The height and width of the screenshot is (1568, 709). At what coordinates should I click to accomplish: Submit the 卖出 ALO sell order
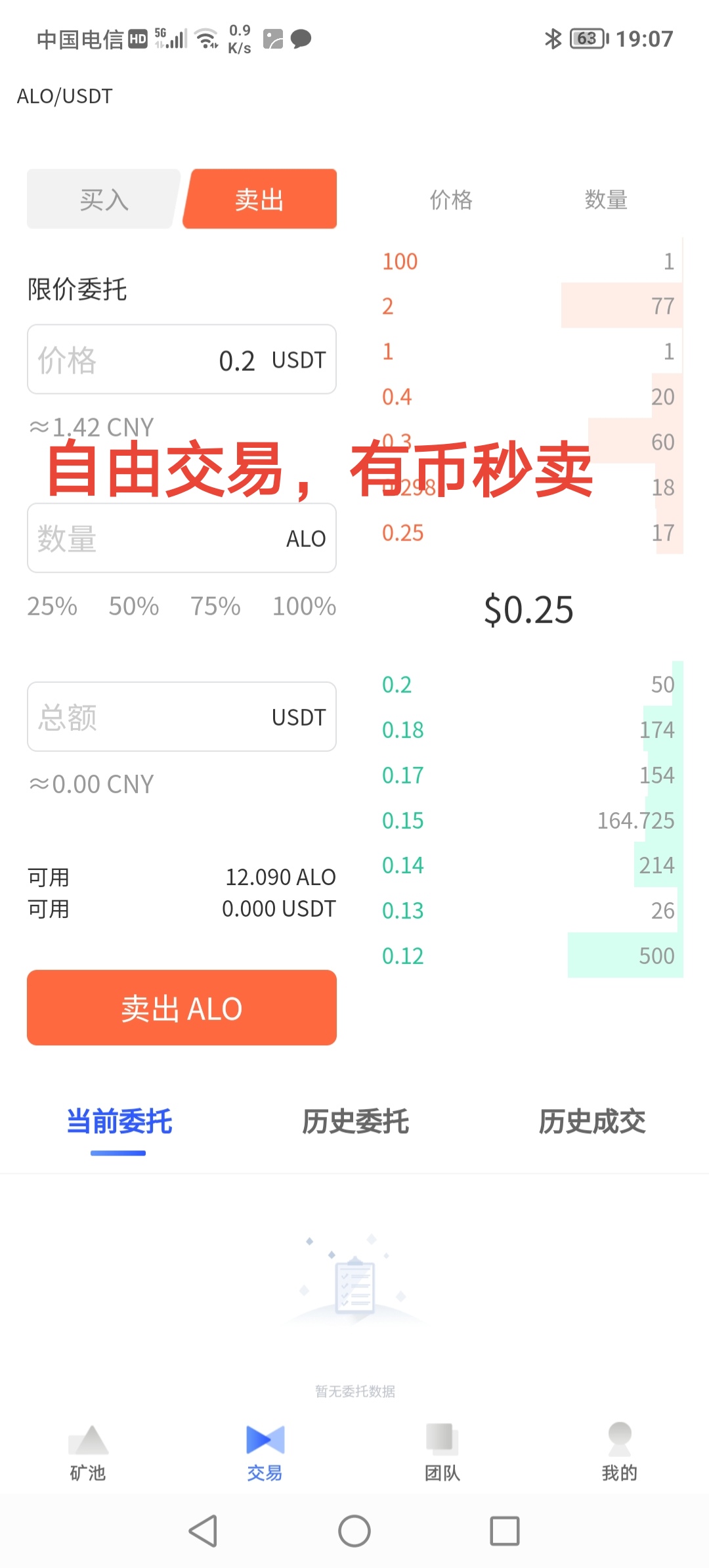click(181, 1008)
